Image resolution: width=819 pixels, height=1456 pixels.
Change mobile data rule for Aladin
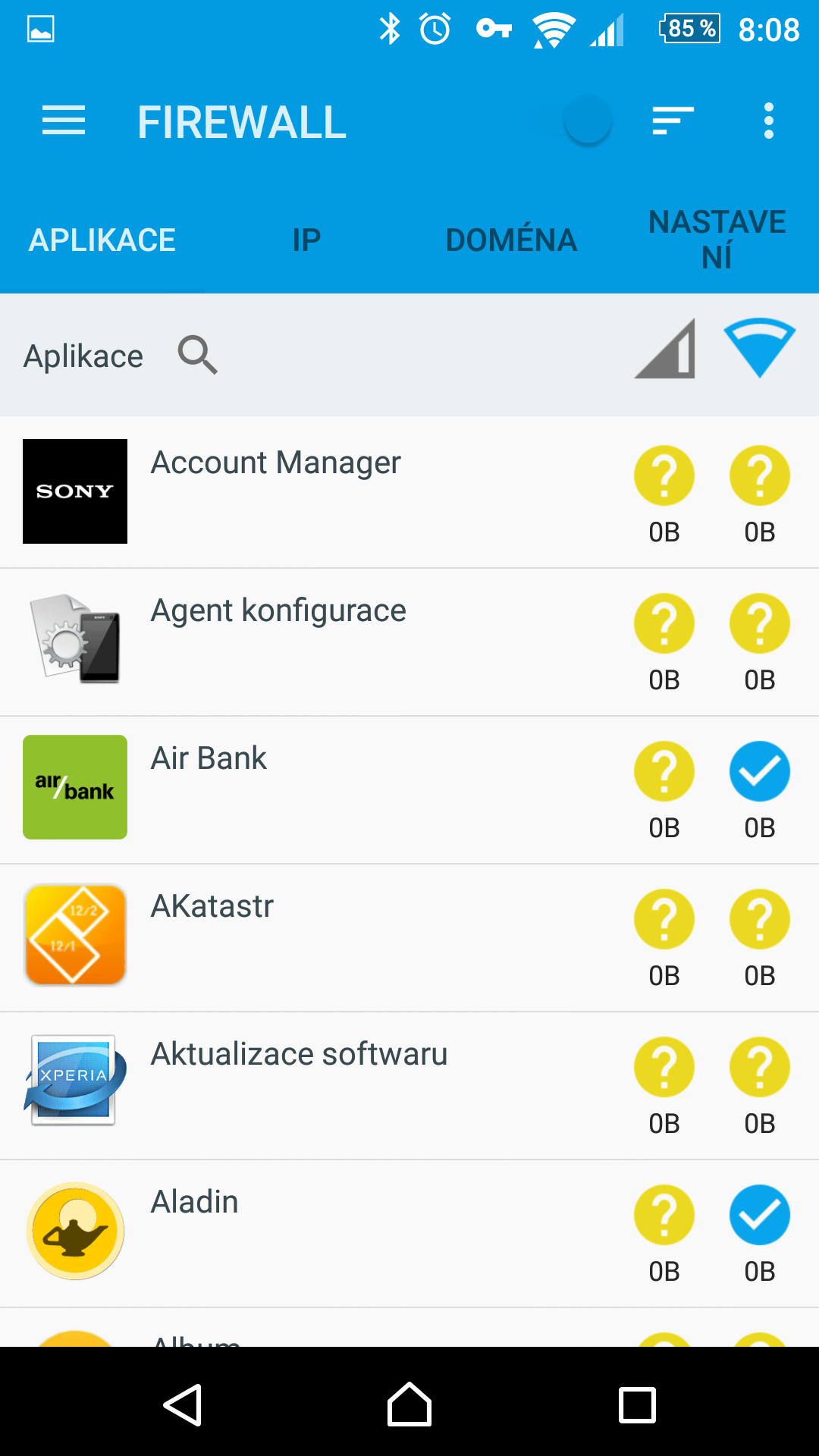tap(664, 1215)
